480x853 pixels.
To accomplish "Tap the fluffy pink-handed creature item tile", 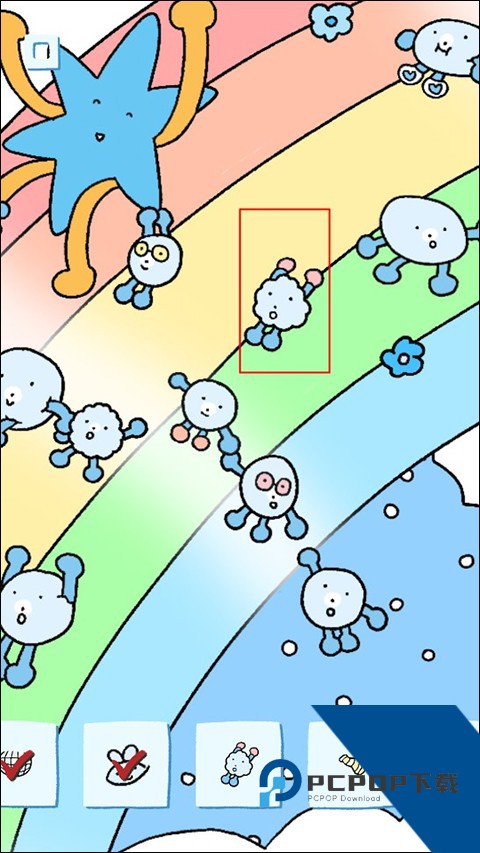I will (239, 764).
